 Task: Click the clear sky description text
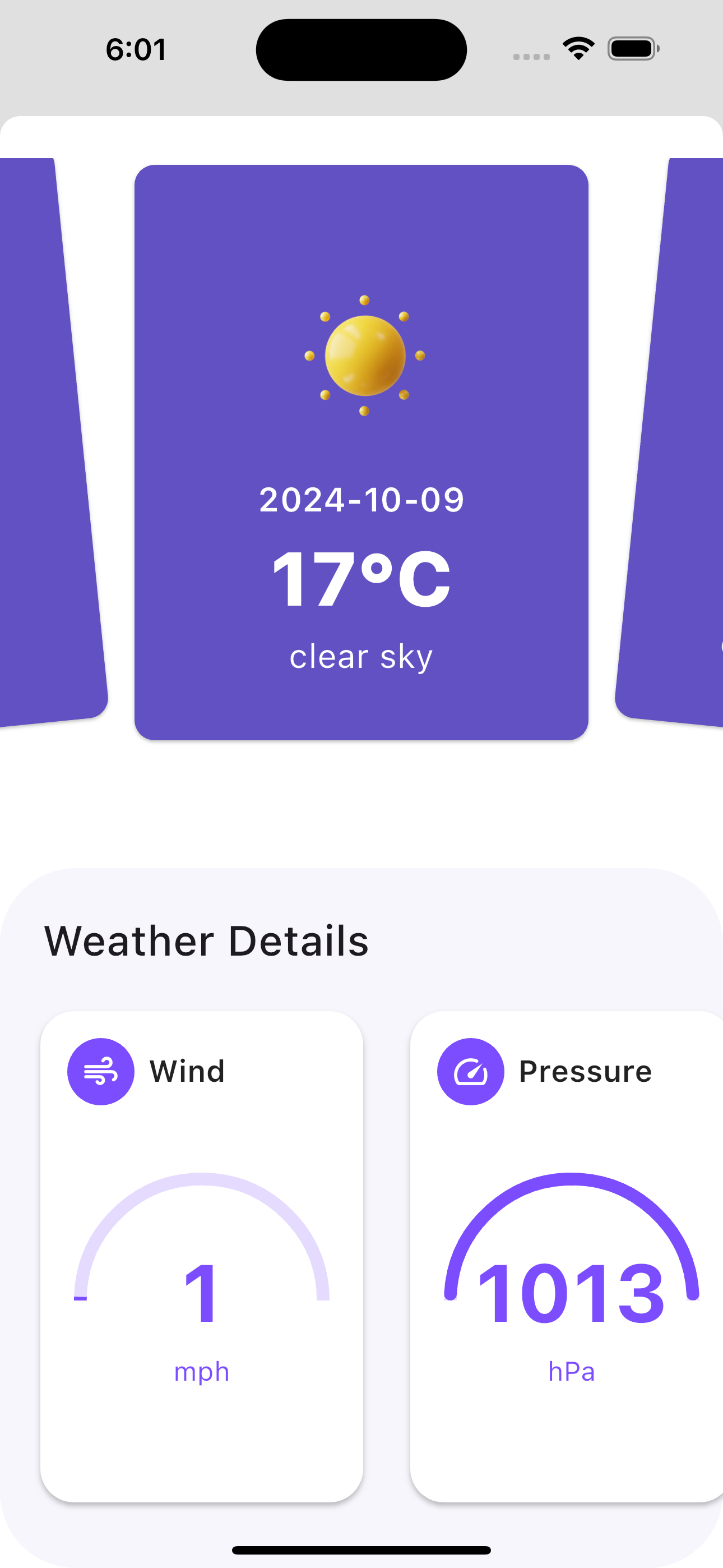tap(361, 656)
